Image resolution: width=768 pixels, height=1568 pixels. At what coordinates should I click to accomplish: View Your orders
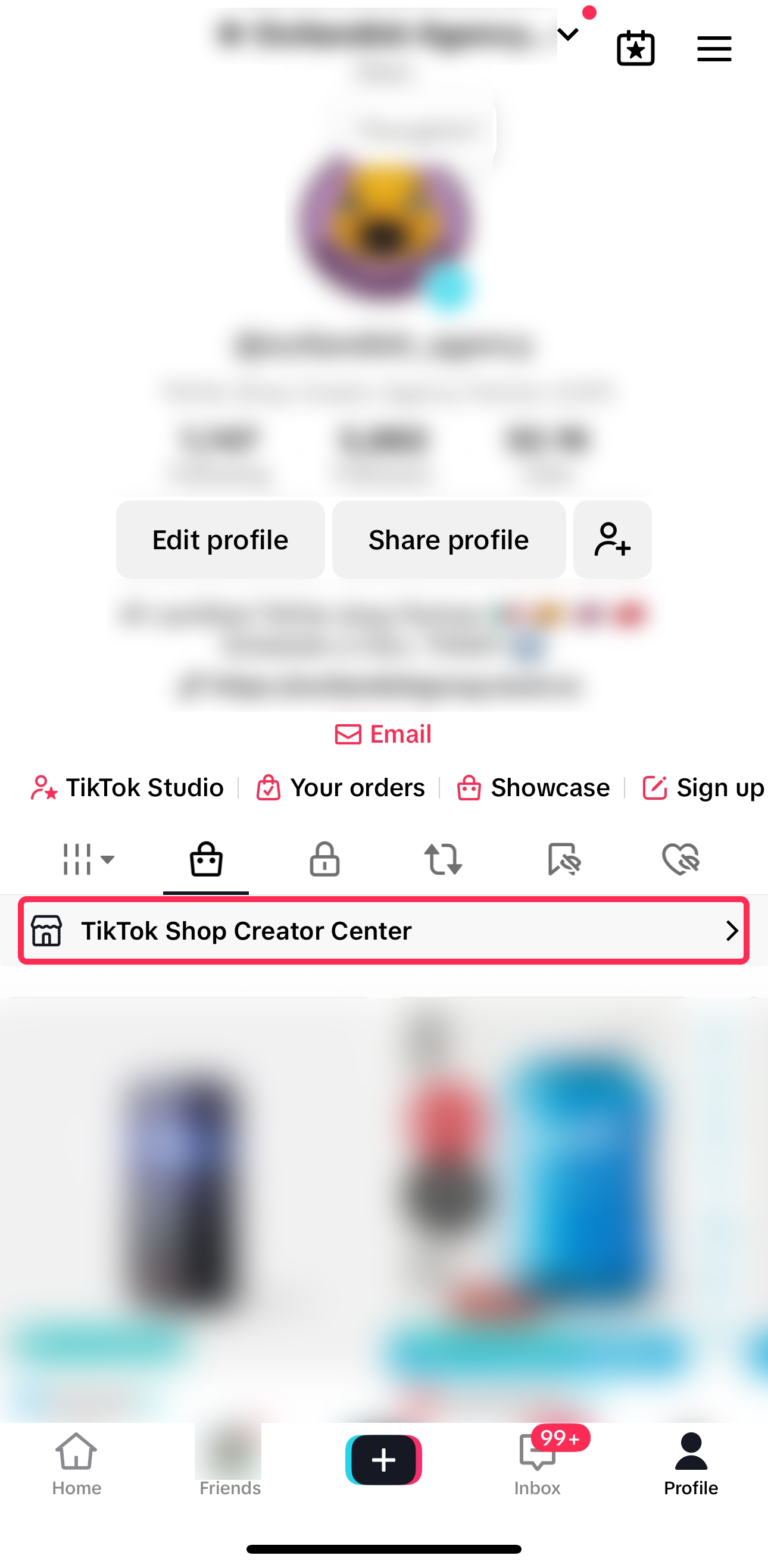point(340,788)
